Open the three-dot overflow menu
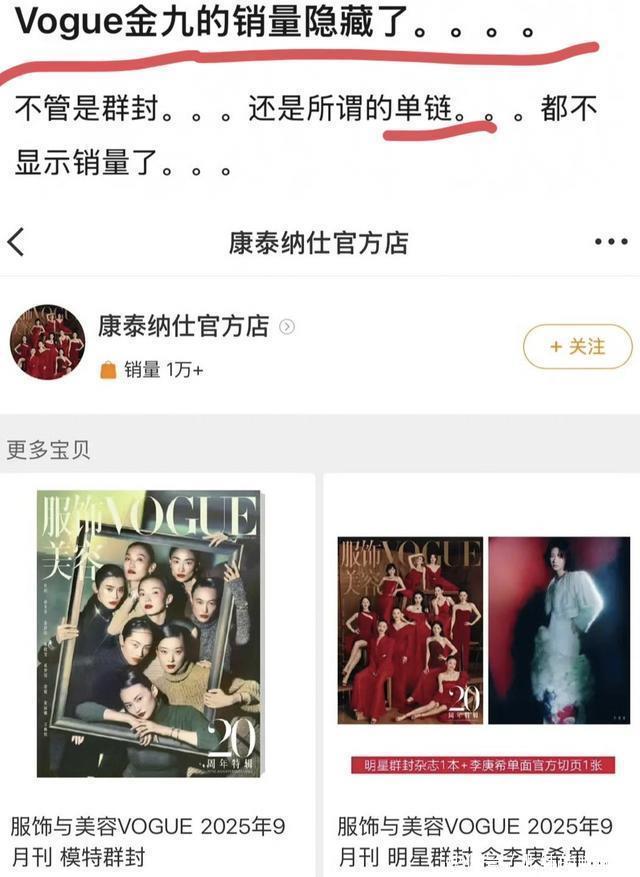The width and height of the screenshot is (640, 877). click(x=610, y=242)
